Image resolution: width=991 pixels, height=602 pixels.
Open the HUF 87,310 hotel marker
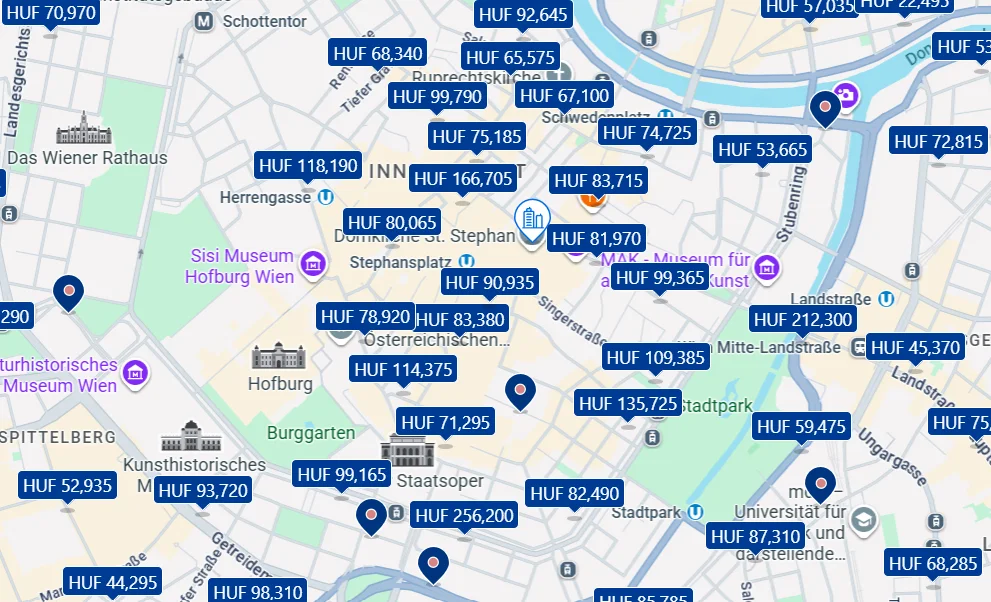755,537
